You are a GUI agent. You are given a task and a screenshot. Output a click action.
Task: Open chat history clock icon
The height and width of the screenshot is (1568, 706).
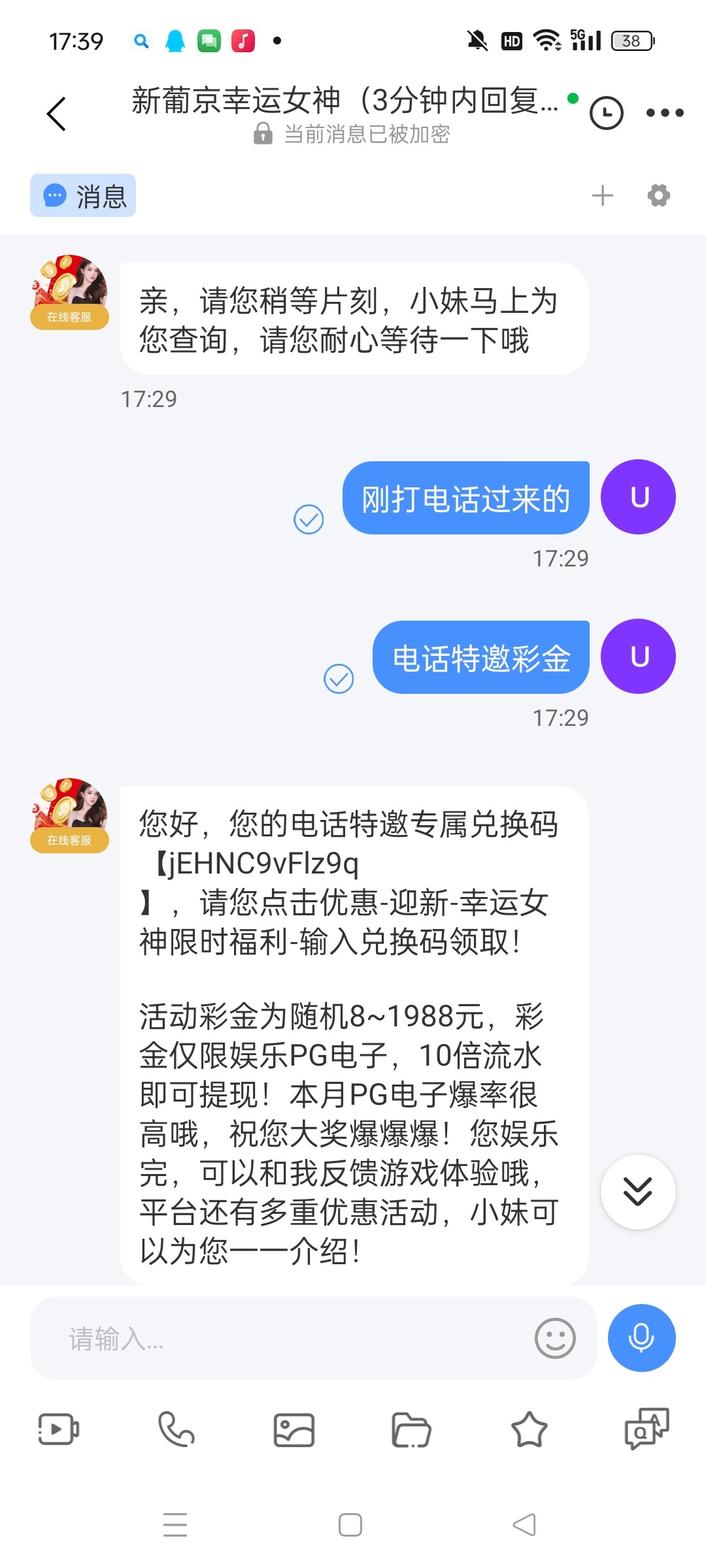tap(606, 113)
